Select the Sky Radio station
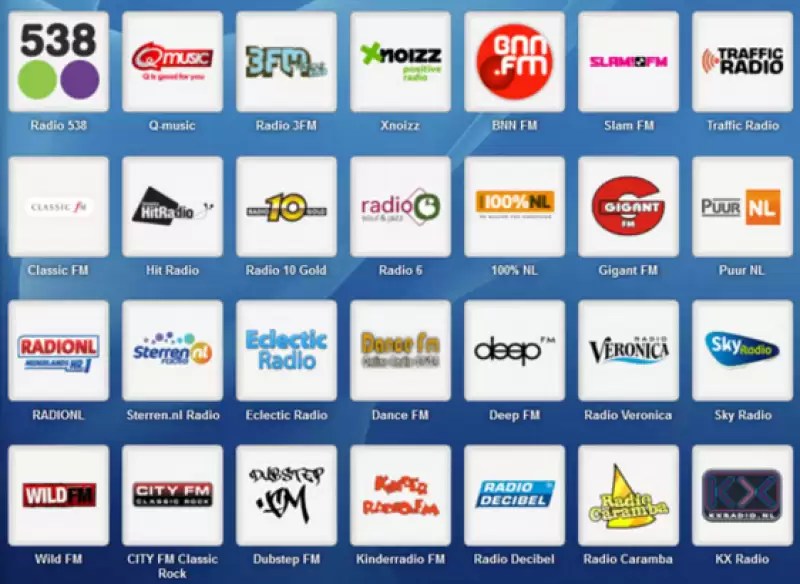This screenshot has height=584, width=800. [742, 350]
